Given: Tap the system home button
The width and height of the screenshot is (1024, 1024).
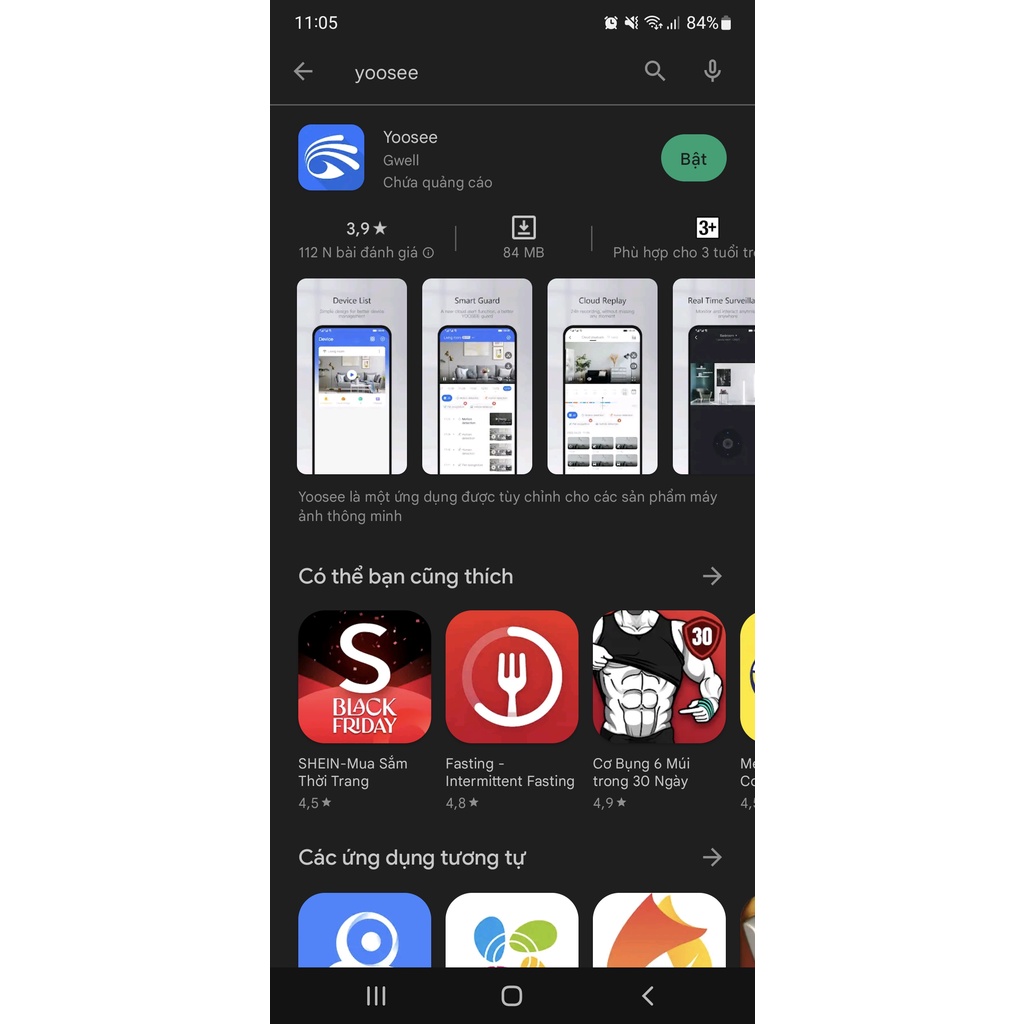Looking at the screenshot, I should click(x=512, y=995).
